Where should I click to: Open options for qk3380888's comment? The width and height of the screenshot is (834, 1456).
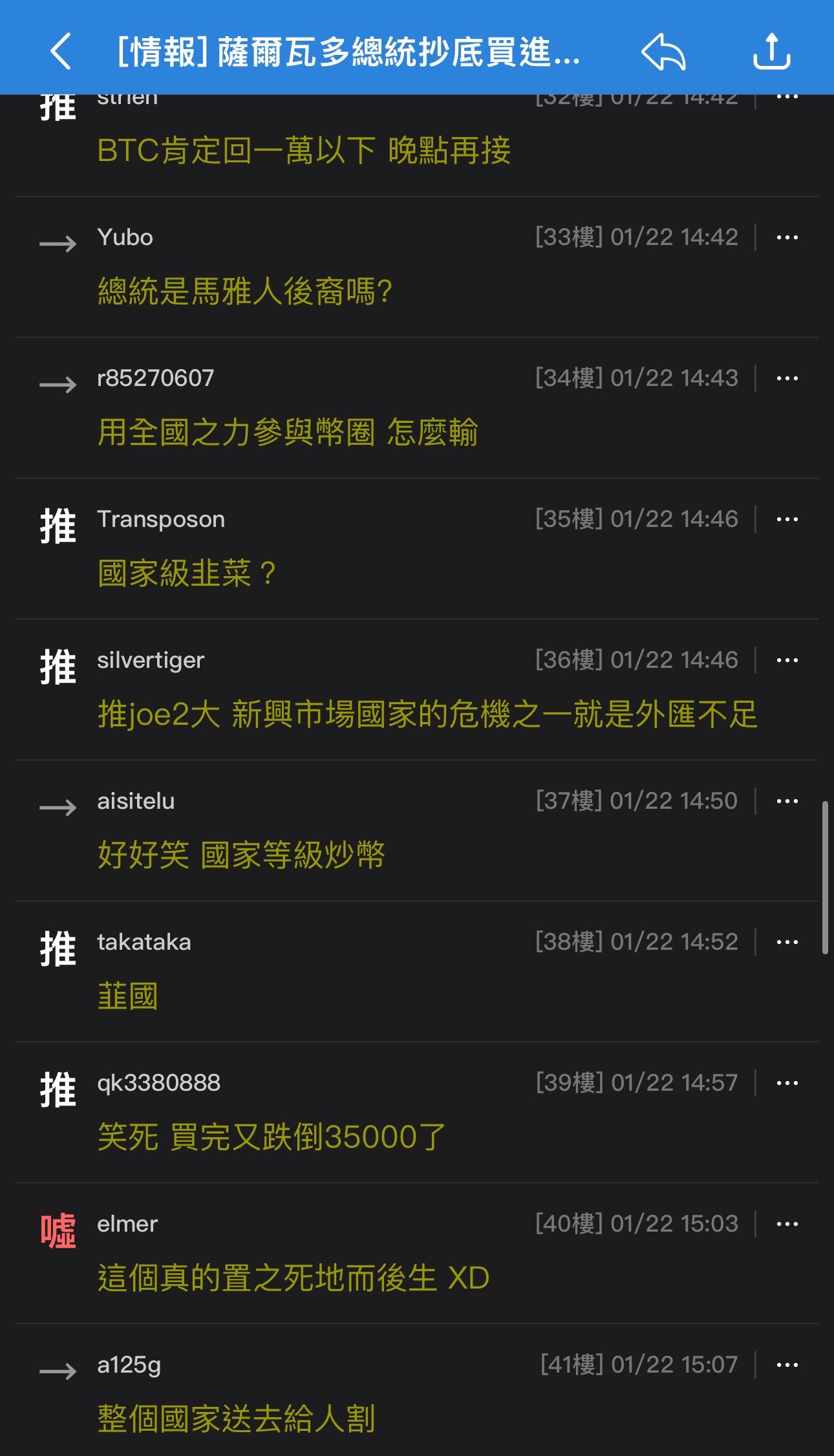click(x=787, y=1083)
